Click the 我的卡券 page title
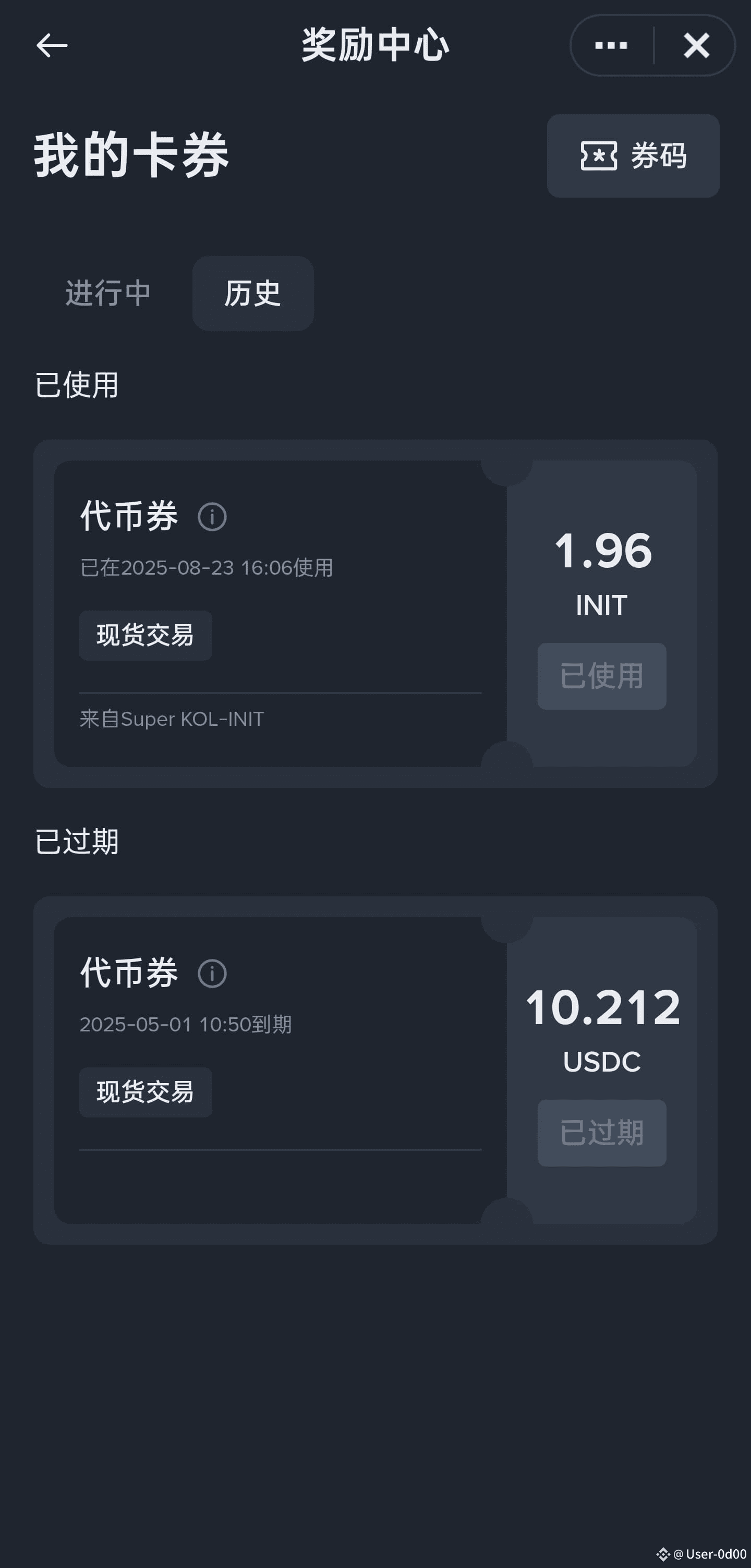The height and width of the screenshot is (1568, 751). pyautogui.click(x=129, y=155)
